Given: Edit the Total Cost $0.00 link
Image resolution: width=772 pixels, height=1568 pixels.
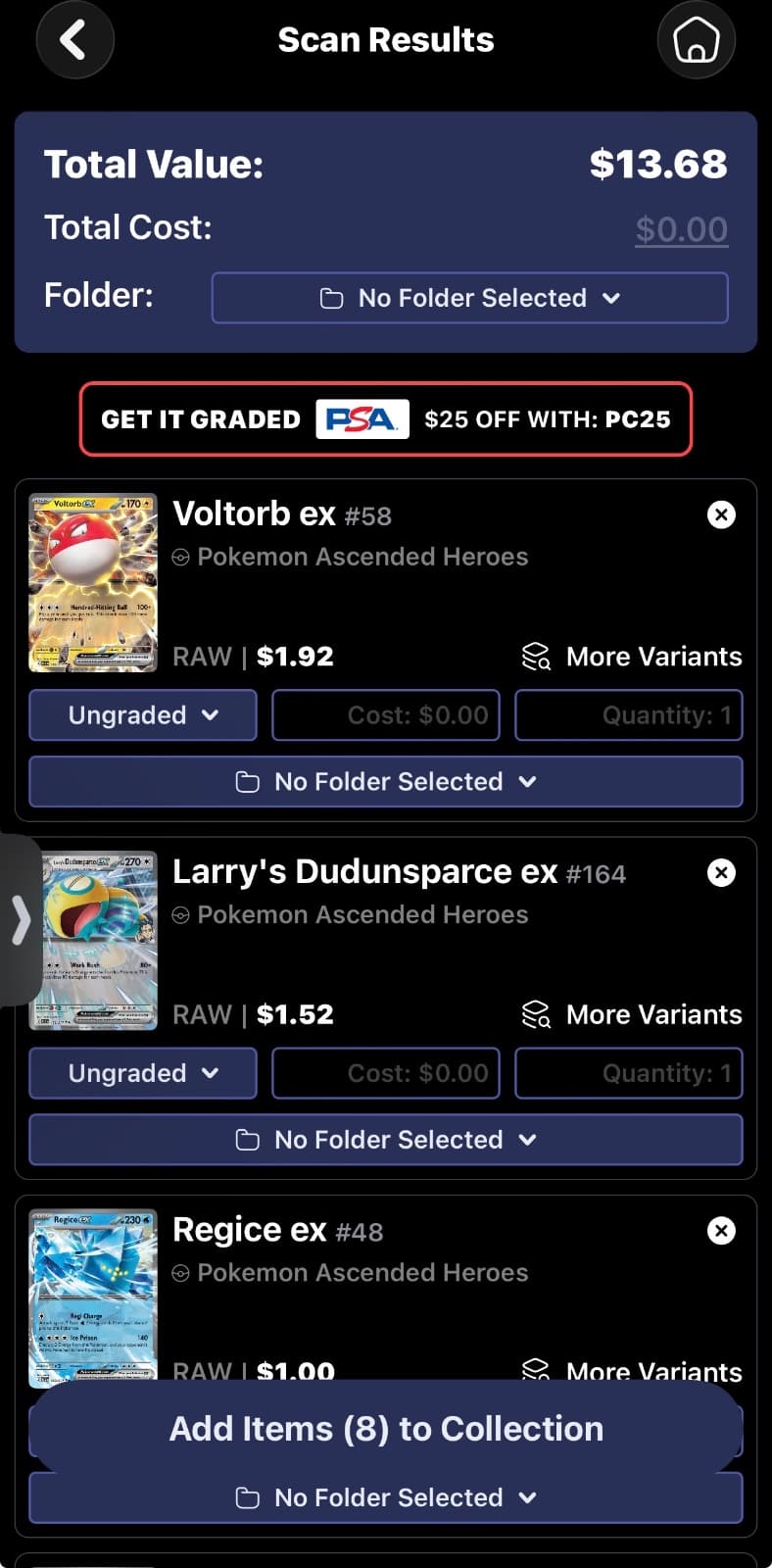Looking at the screenshot, I should (681, 229).
